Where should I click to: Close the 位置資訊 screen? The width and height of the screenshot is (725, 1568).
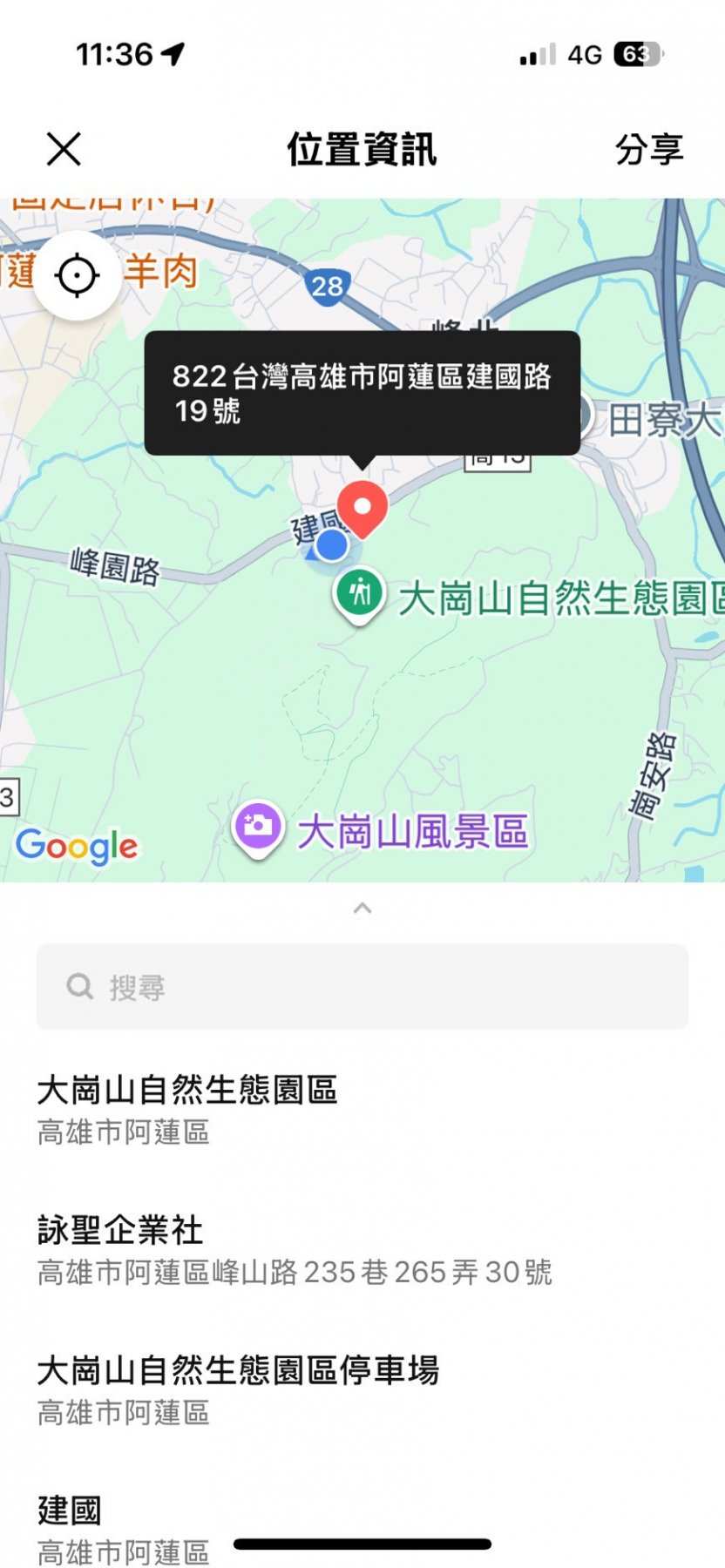pyautogui.click(x=64, y=149)
